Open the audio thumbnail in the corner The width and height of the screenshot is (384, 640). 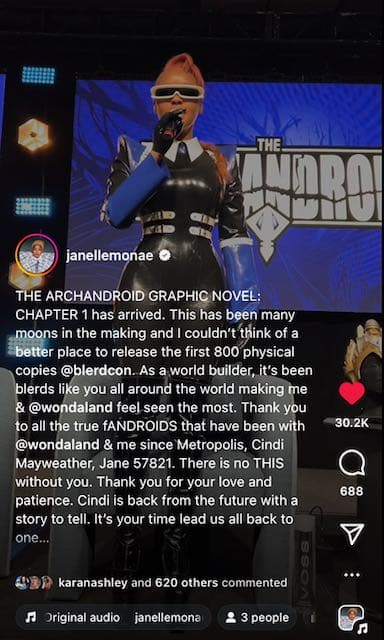pyautogui.click(x=352, y=618)
